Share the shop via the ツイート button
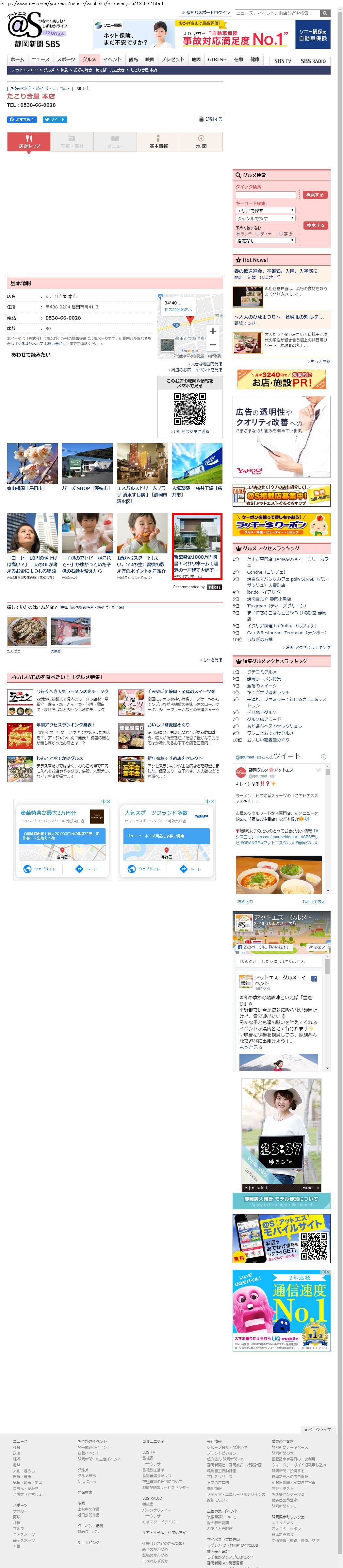 (55, 120)
